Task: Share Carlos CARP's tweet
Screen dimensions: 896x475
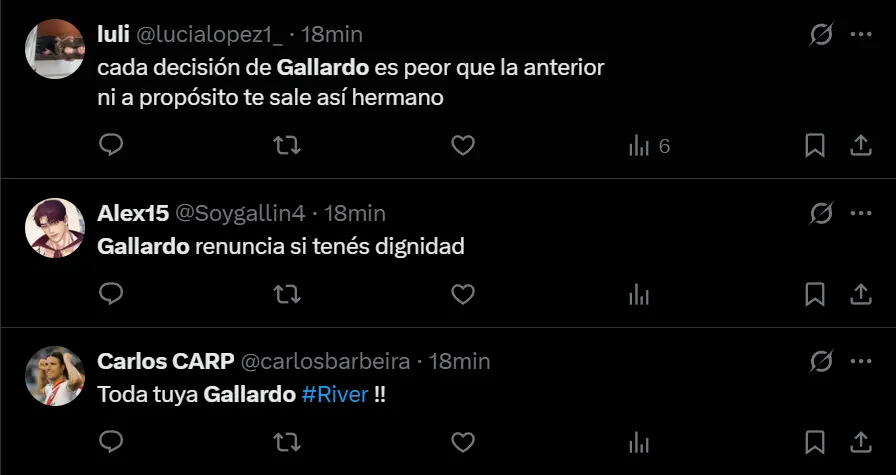Action: (x=860, y=442)
